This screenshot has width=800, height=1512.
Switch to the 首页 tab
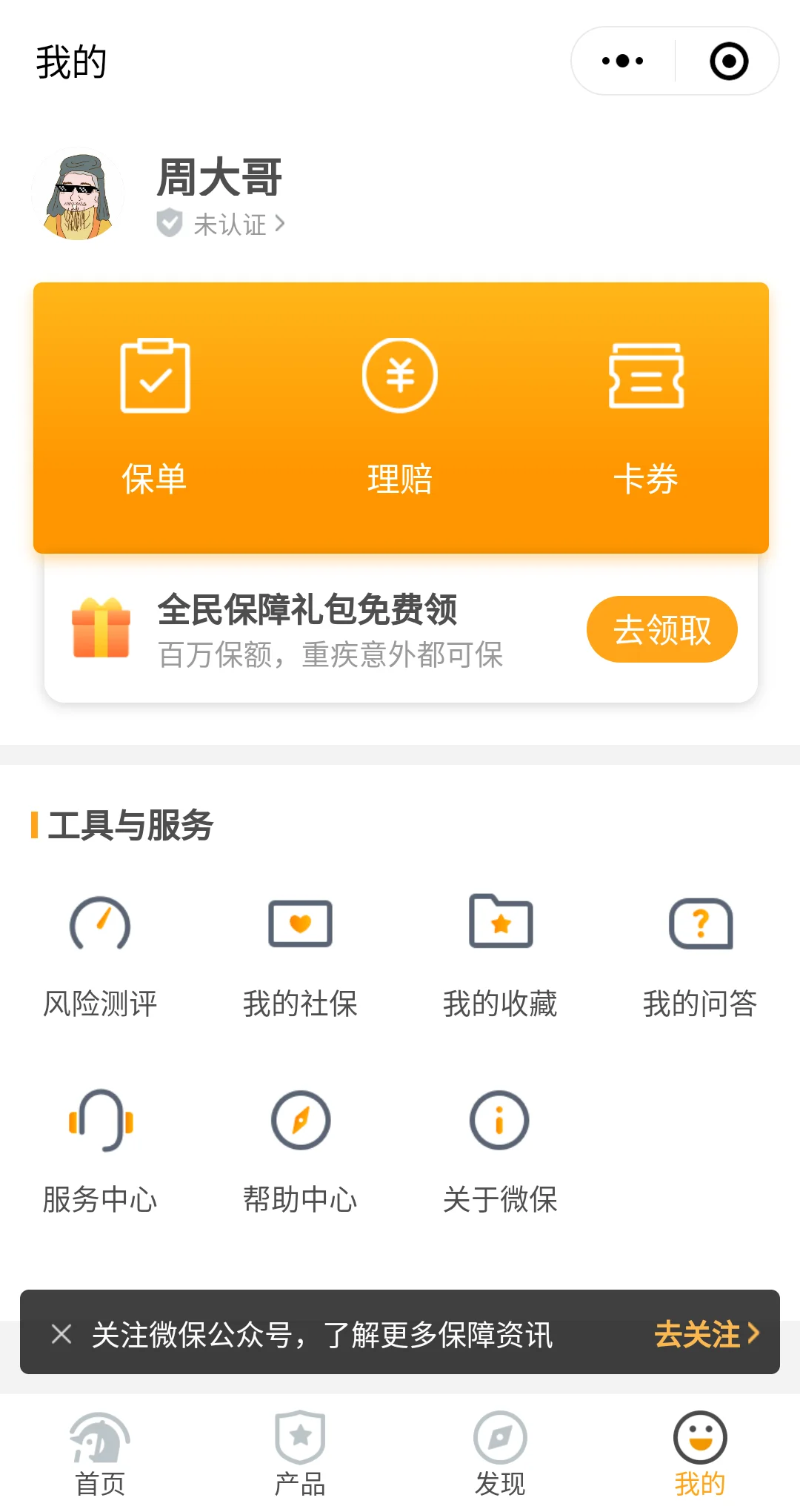pos(100,1453)
